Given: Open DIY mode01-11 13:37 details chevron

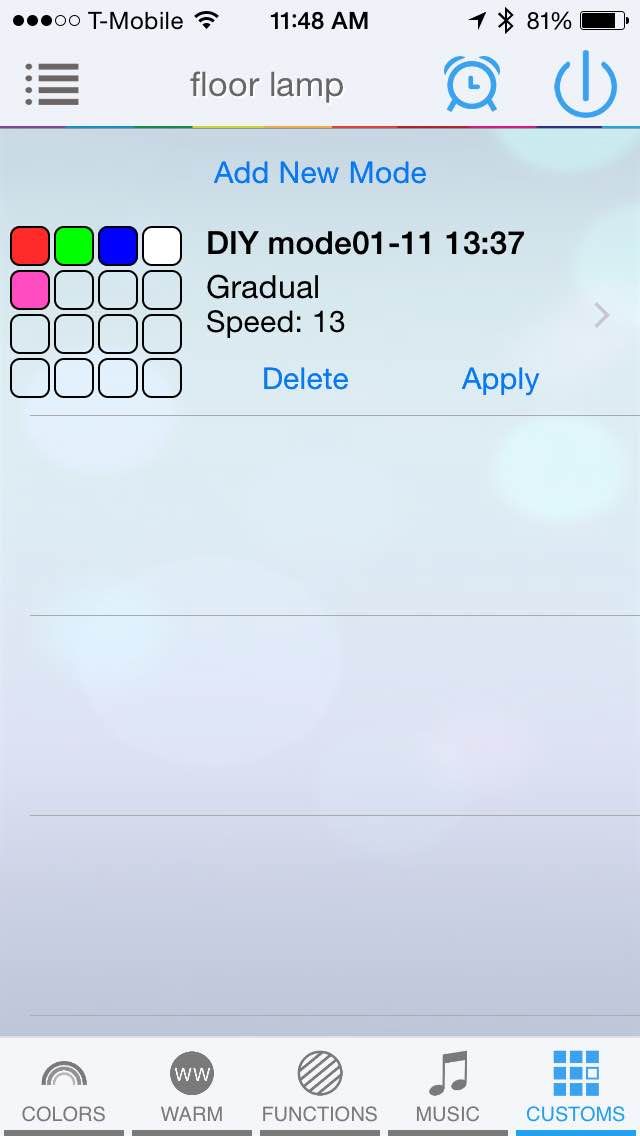Looking at the screenshot, I should (601, 316).
